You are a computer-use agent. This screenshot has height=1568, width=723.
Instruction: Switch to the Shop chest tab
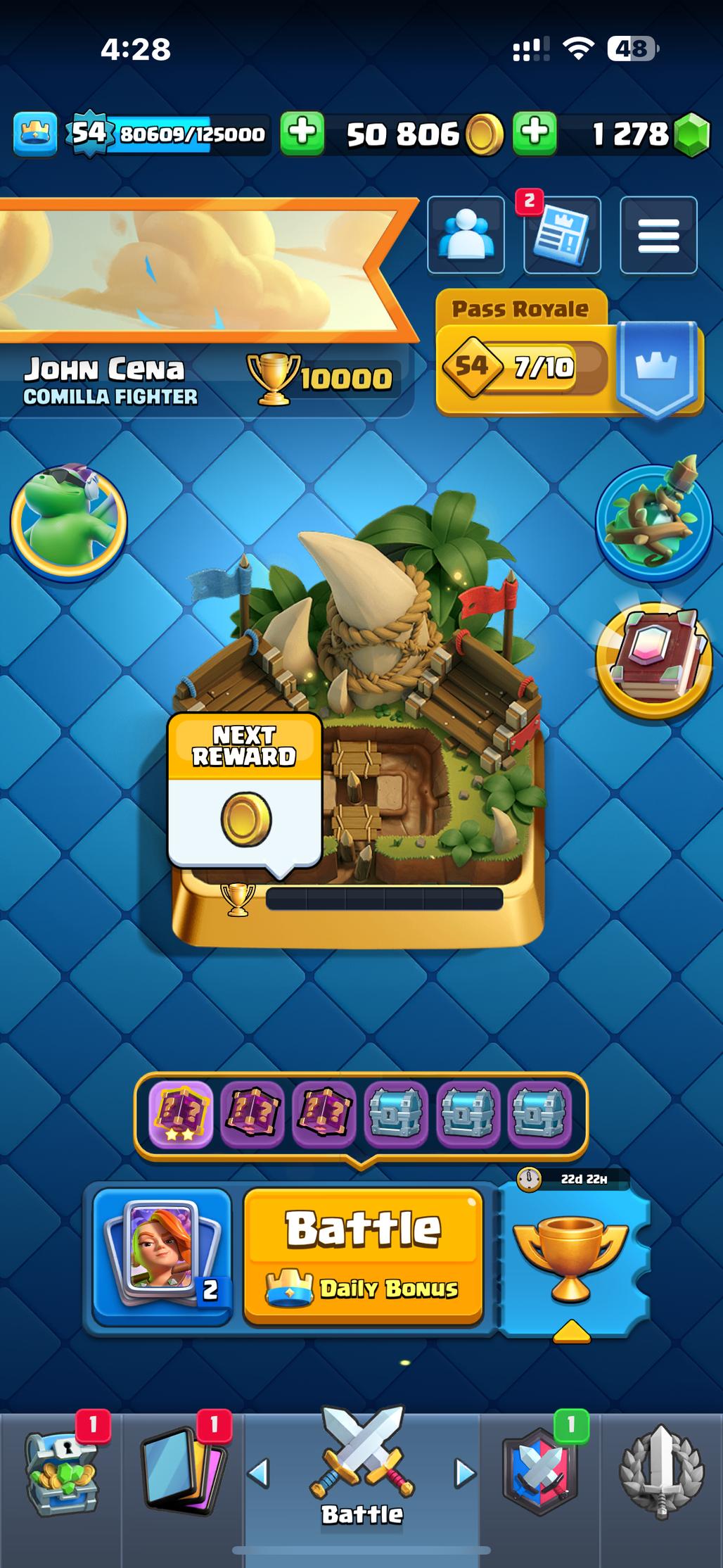[x=62, y=1472]
